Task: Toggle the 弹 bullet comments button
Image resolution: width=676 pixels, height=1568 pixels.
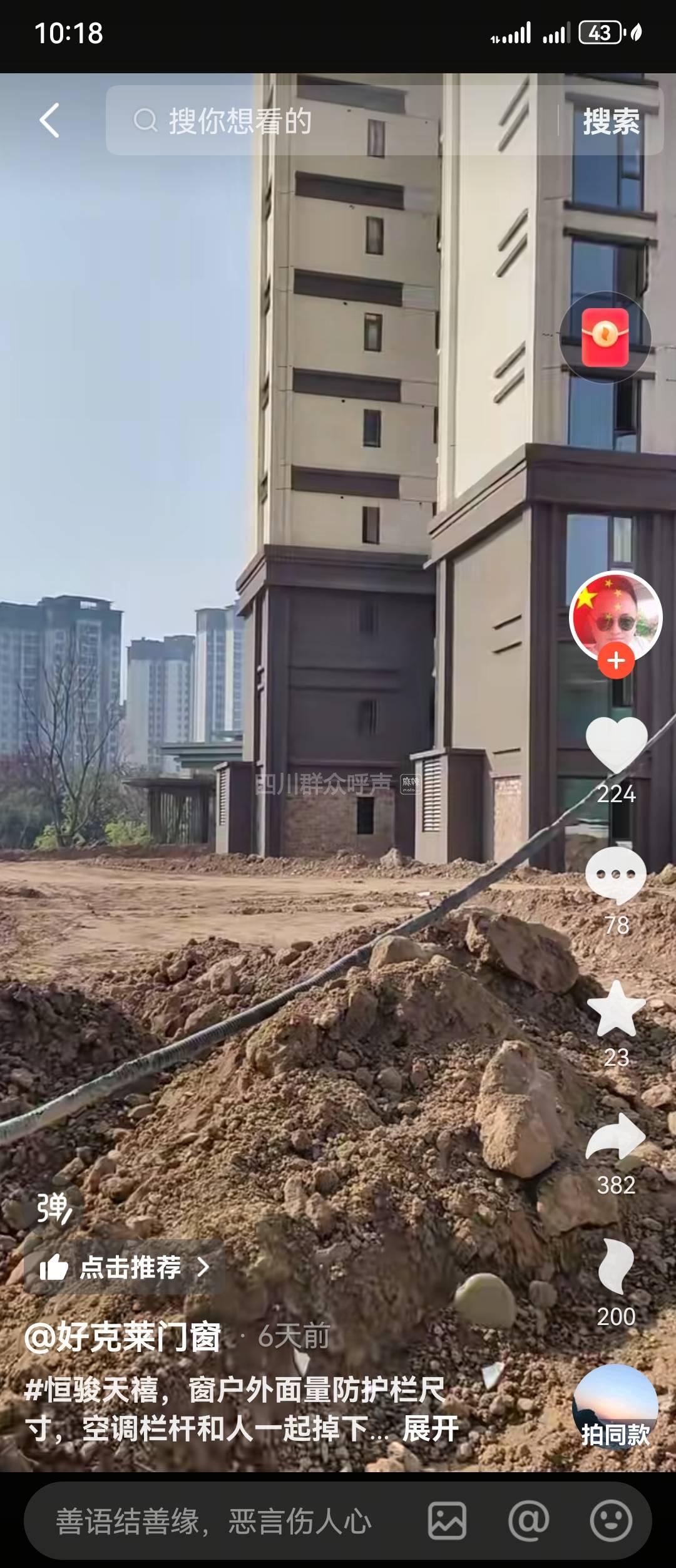Action: [x=55, y=1208]
